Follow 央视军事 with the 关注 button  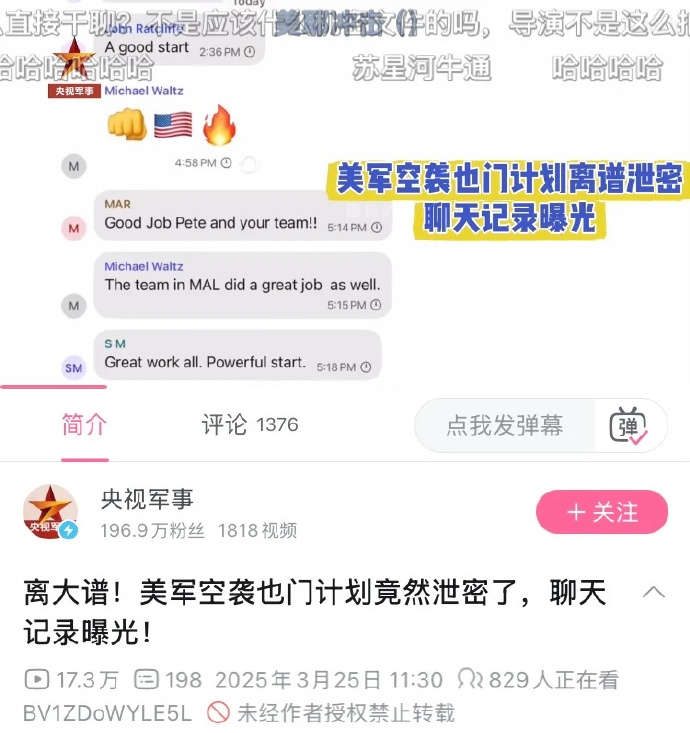click(x=602, y=513)
